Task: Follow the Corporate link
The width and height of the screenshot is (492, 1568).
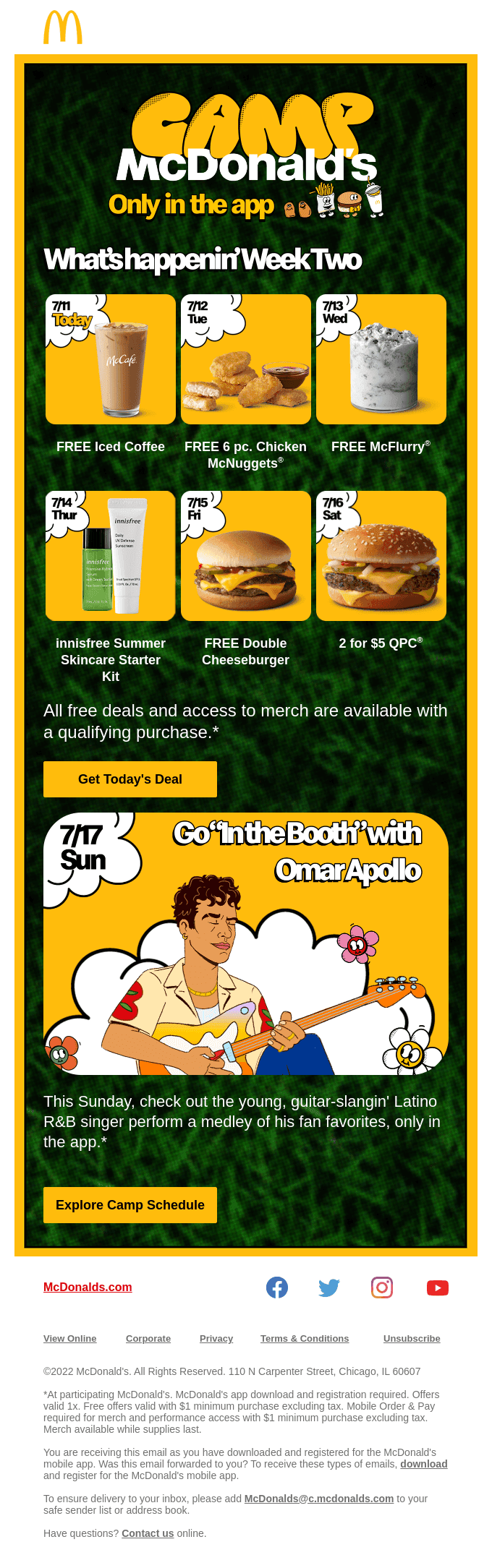Action: coord(148,1338)
